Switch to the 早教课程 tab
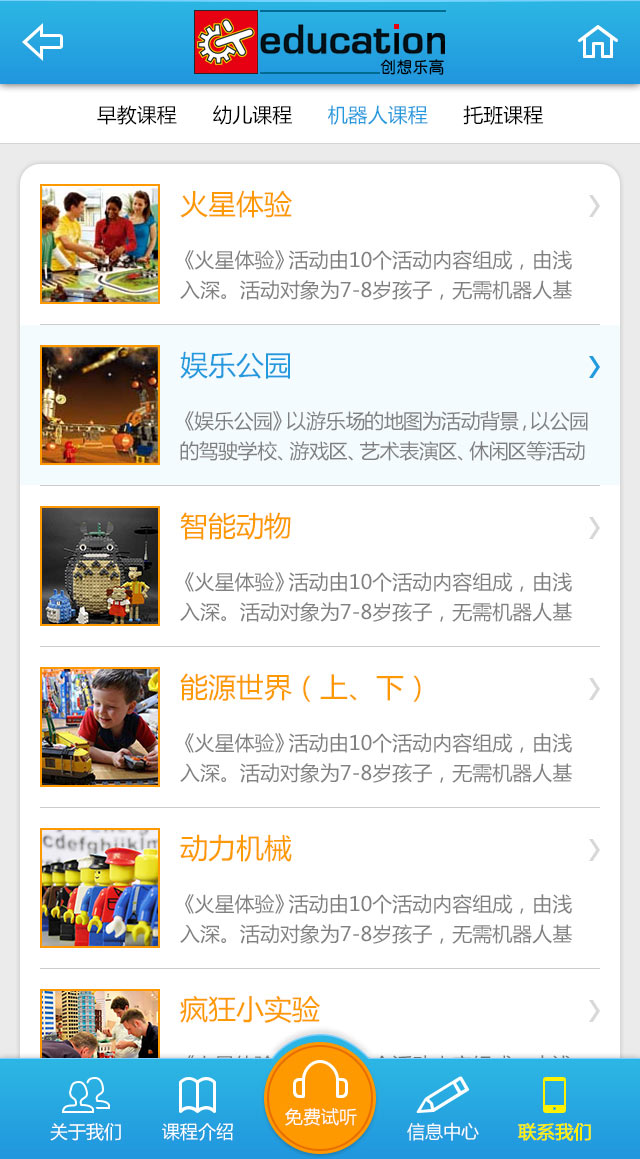This screenshot has width=640, height=1159. [137, 115]
